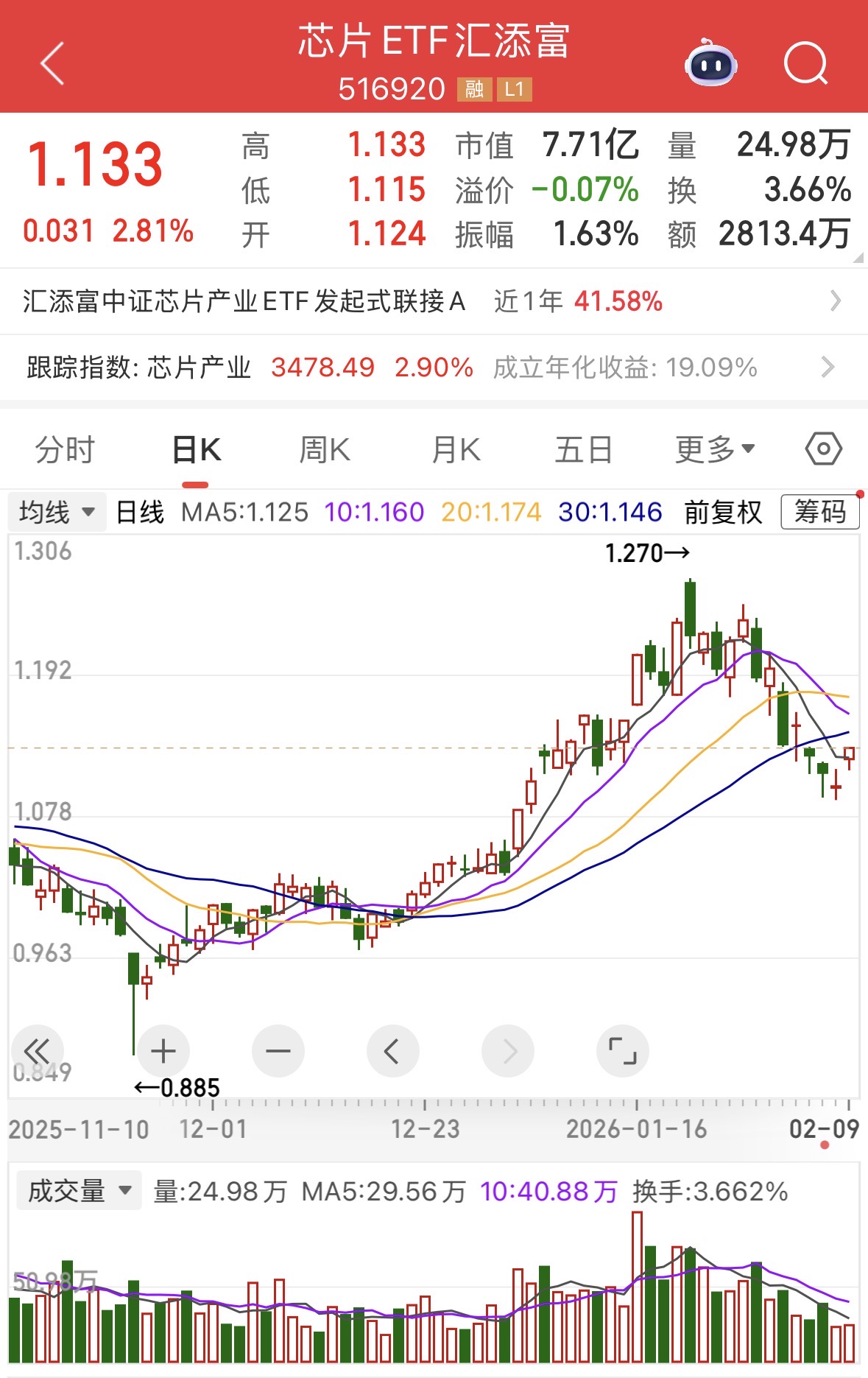This screenshot has height=1378, width=868.
Task: Open the 成交量 volume indicator dropdown
Action: (x=77, y=1189)
